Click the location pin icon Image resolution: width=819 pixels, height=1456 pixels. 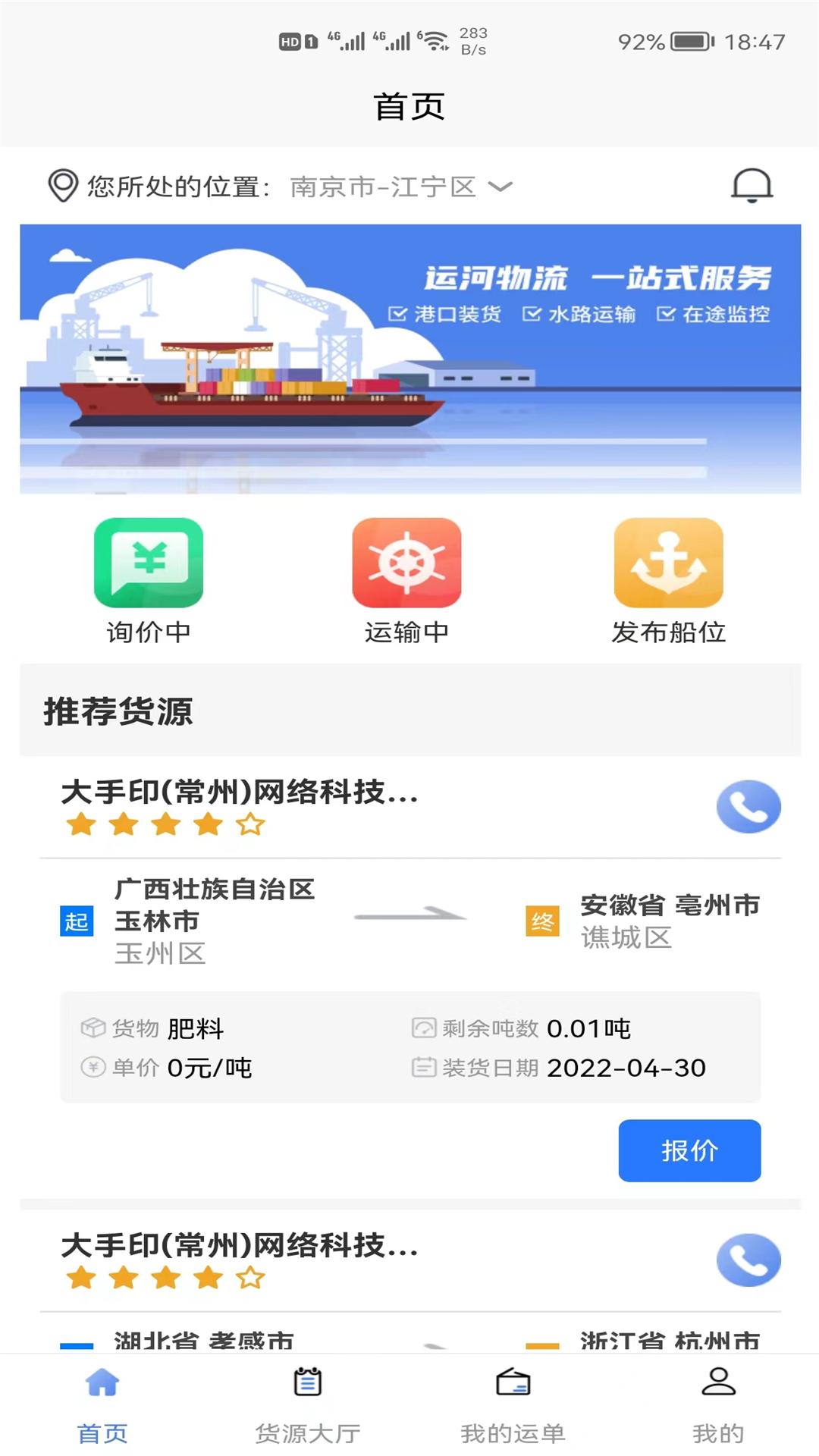pyautogui.click(x=64, y=184)
